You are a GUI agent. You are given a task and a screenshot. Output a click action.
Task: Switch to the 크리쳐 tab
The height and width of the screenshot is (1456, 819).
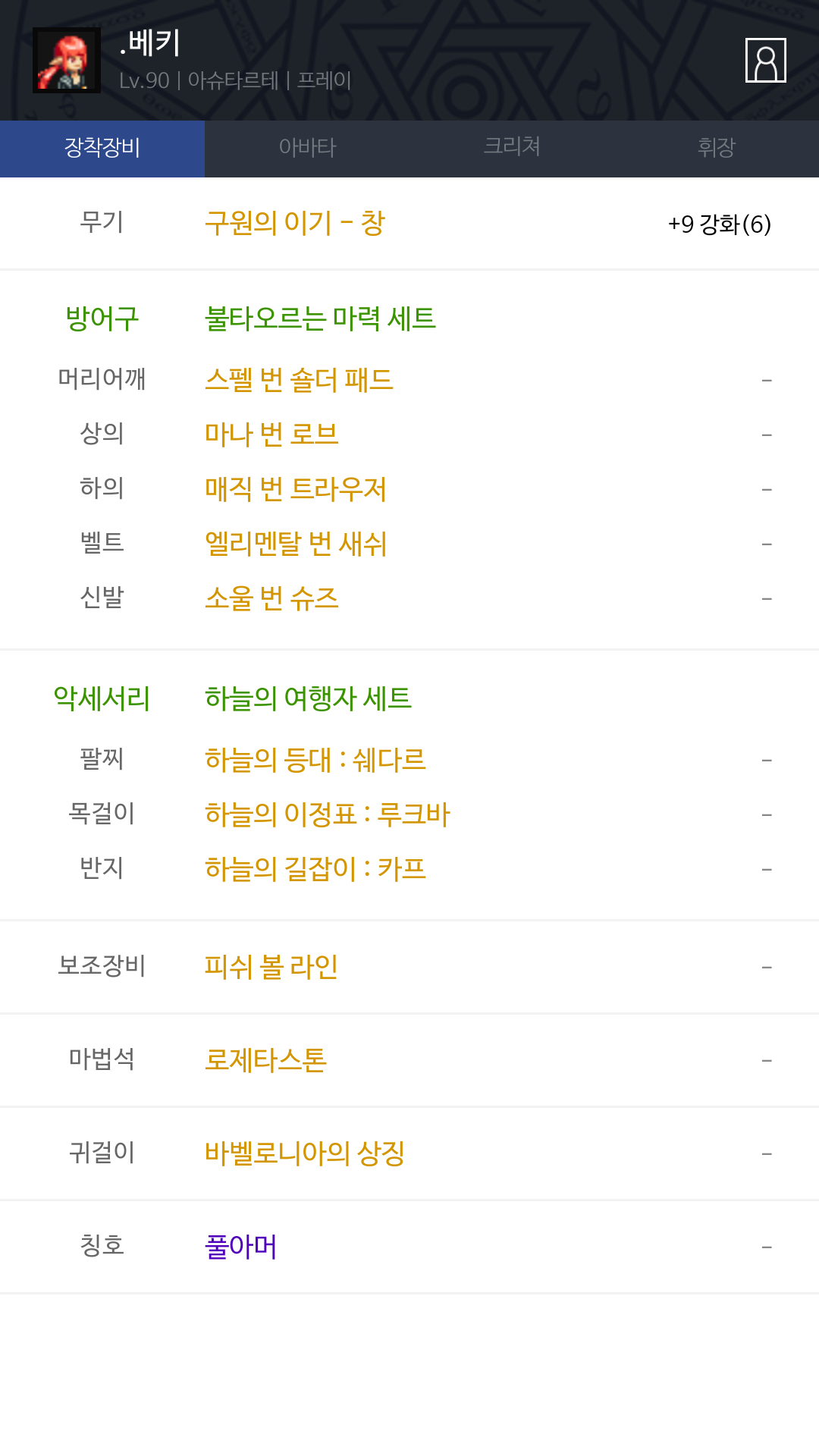[512, 148]
